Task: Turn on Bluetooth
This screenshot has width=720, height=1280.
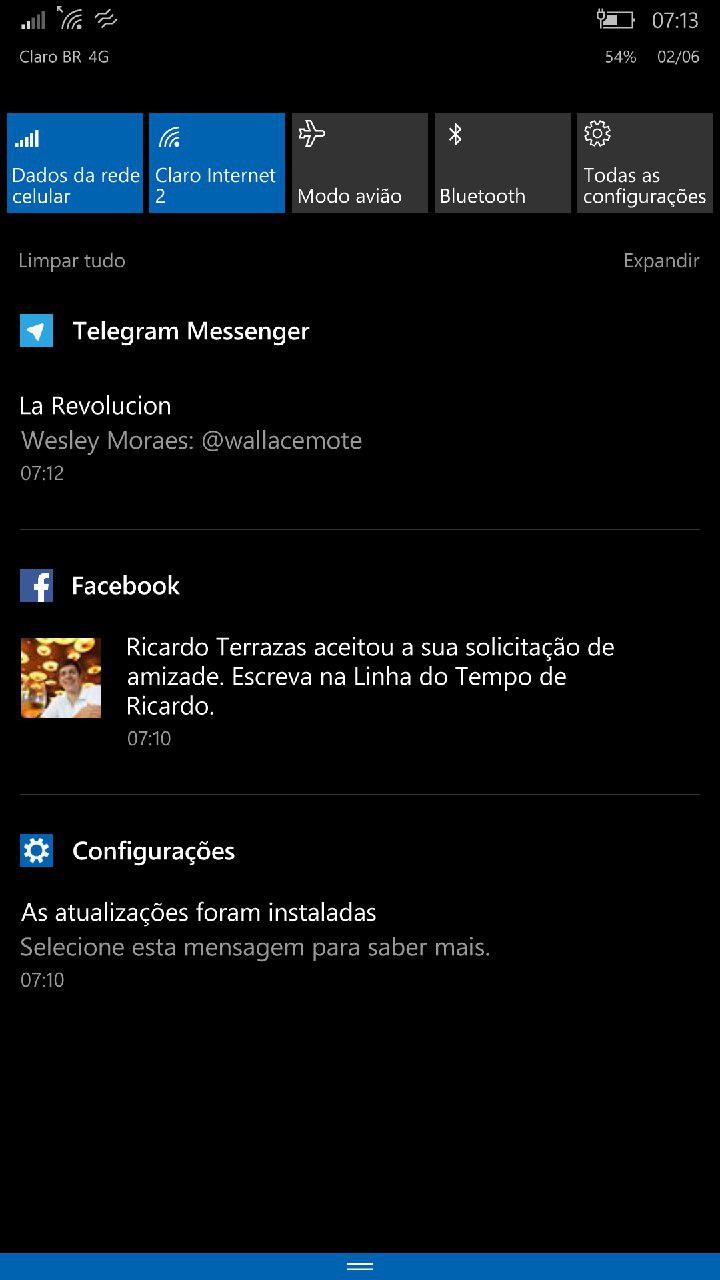Action: 501,163
